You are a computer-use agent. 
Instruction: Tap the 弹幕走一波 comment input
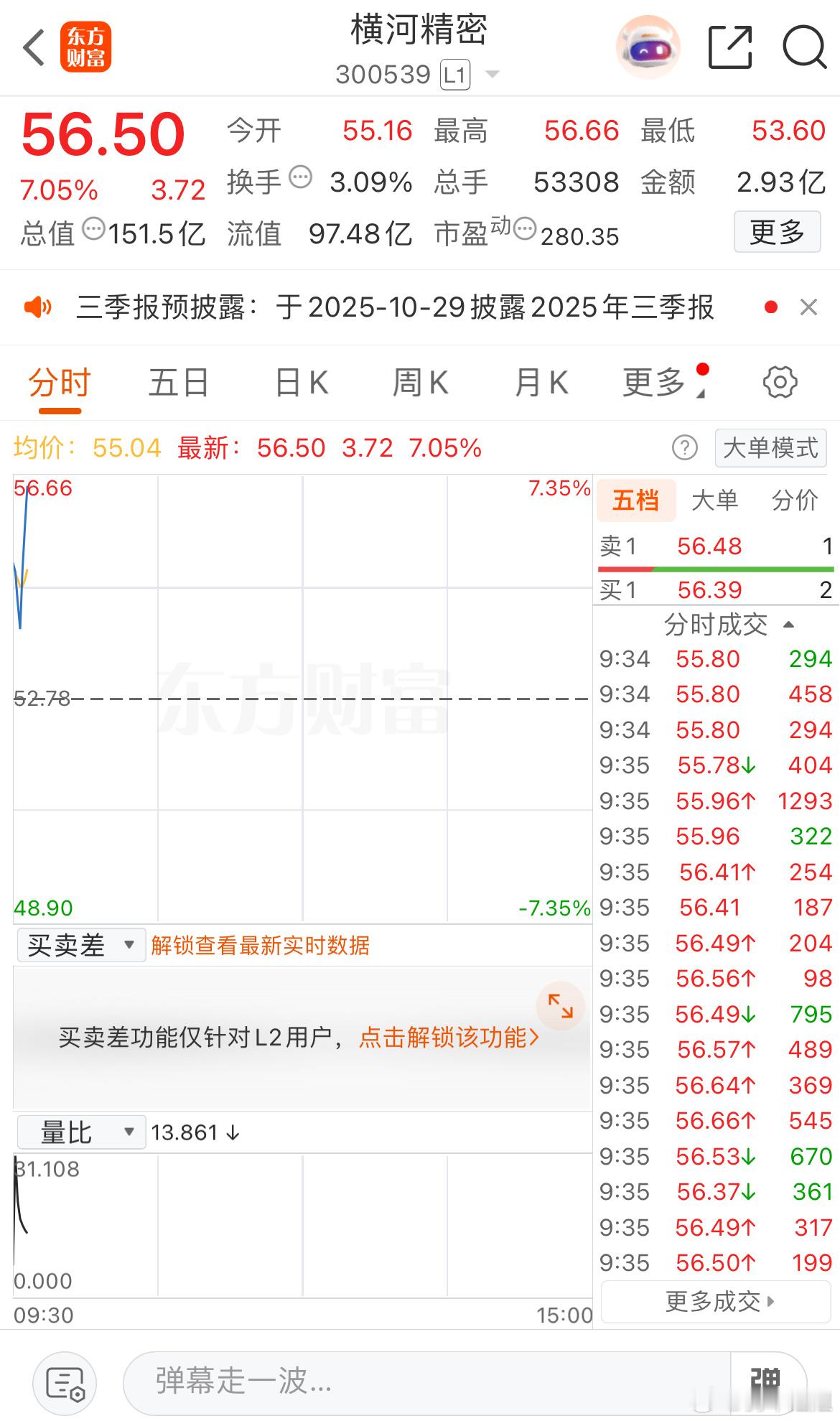[x=426, y=1380]
